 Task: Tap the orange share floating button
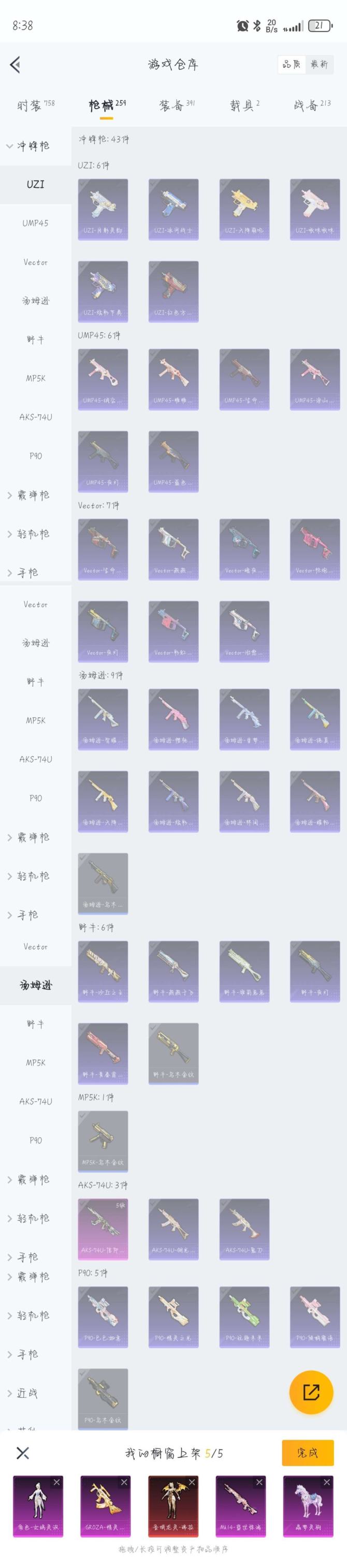pos(311,1392)
